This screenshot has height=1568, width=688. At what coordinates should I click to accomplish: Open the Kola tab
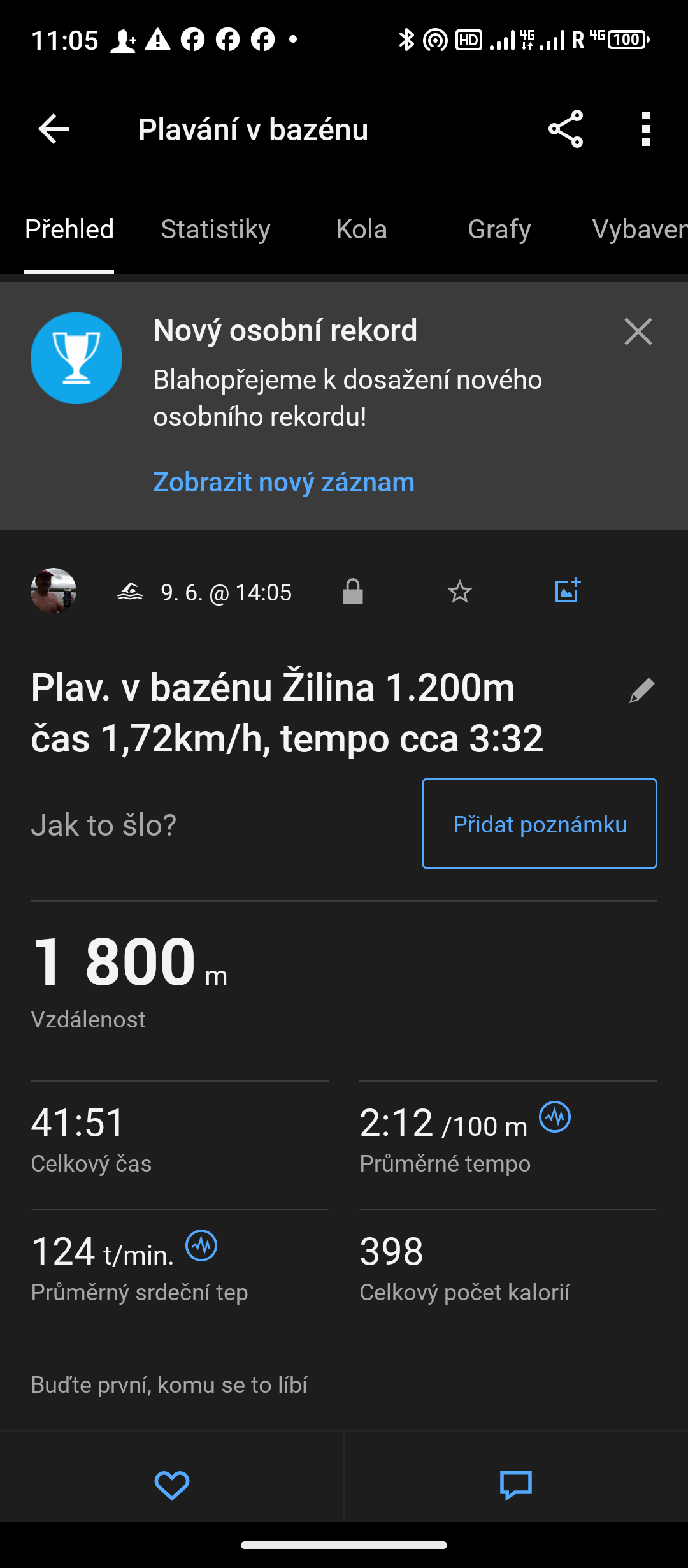tap(361, 229)
